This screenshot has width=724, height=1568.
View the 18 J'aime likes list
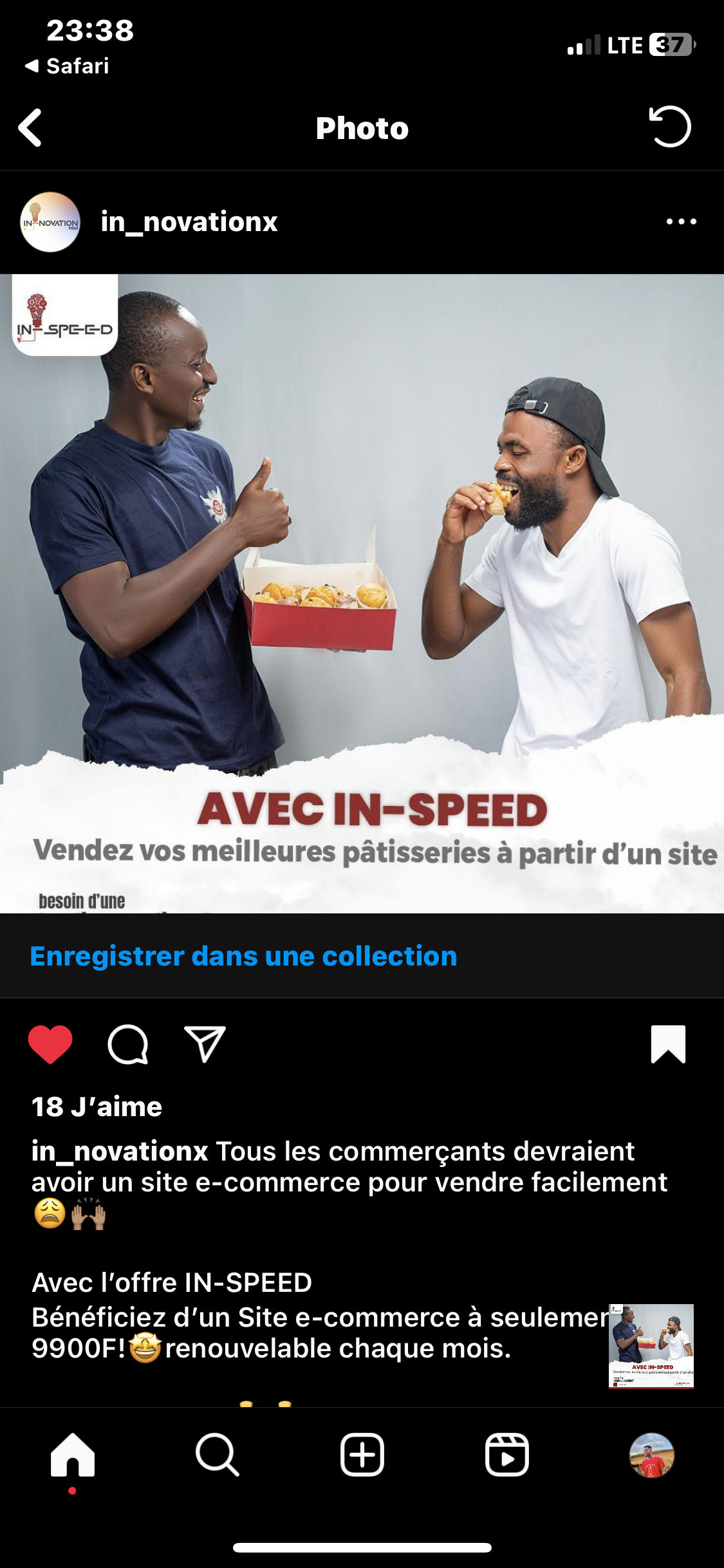click(97, 1107)
